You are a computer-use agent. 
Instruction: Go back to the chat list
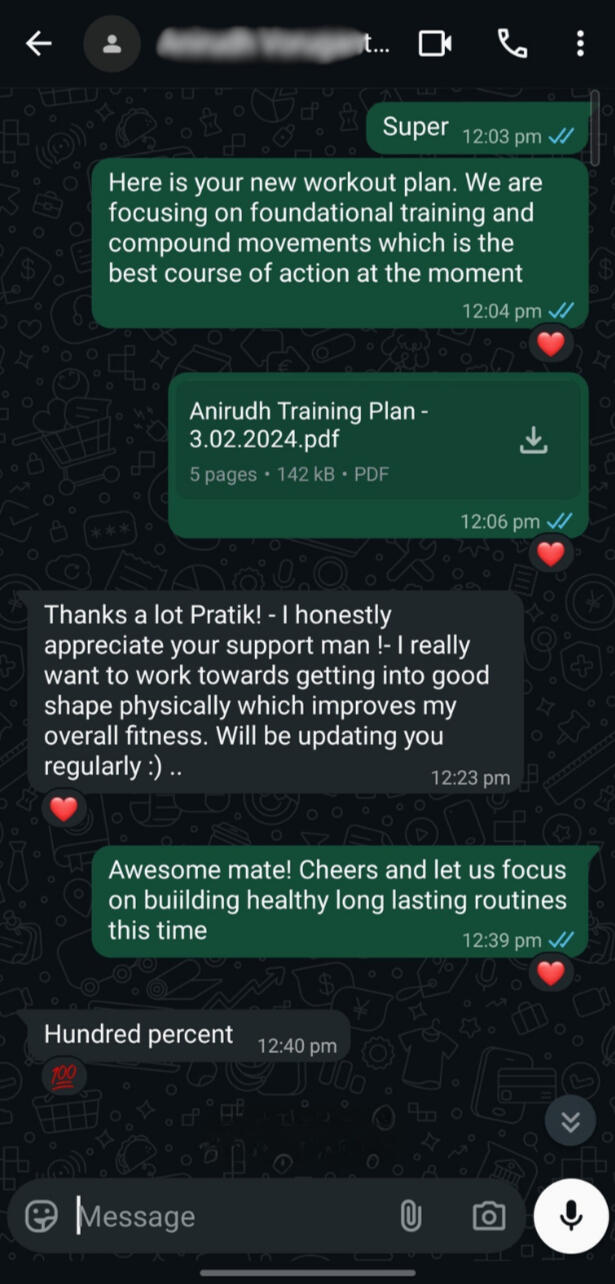point(38,43)
